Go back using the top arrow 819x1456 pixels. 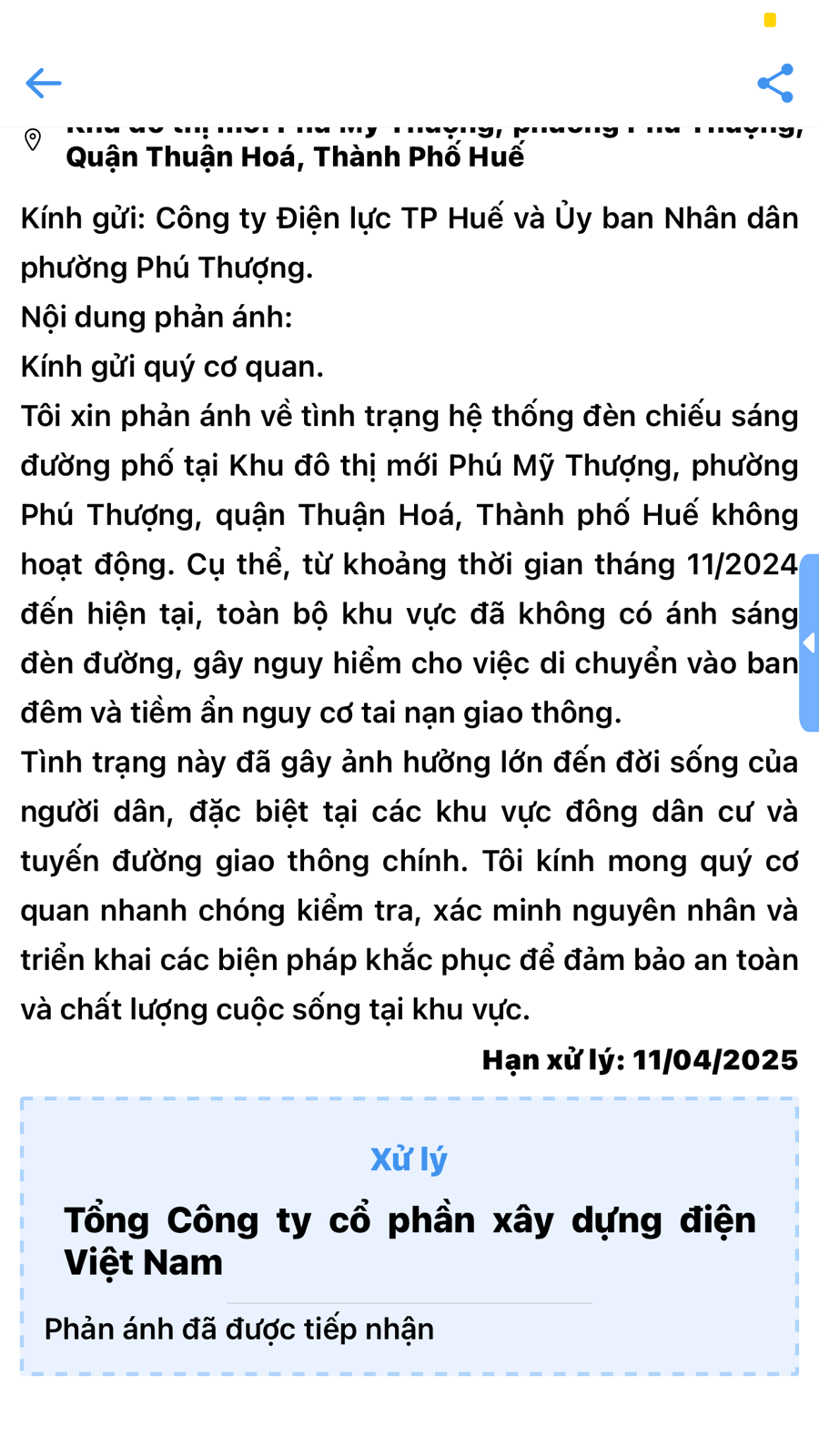tap(43, 83)
